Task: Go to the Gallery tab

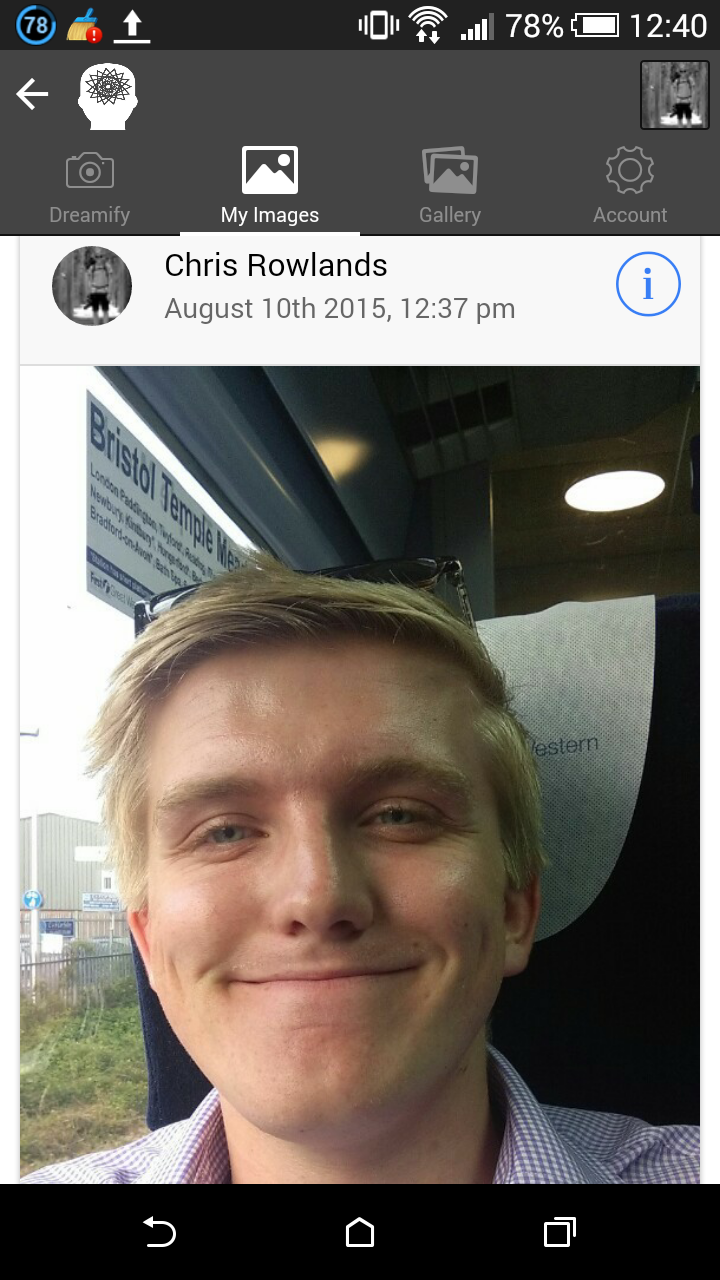Action: [450, 188]
